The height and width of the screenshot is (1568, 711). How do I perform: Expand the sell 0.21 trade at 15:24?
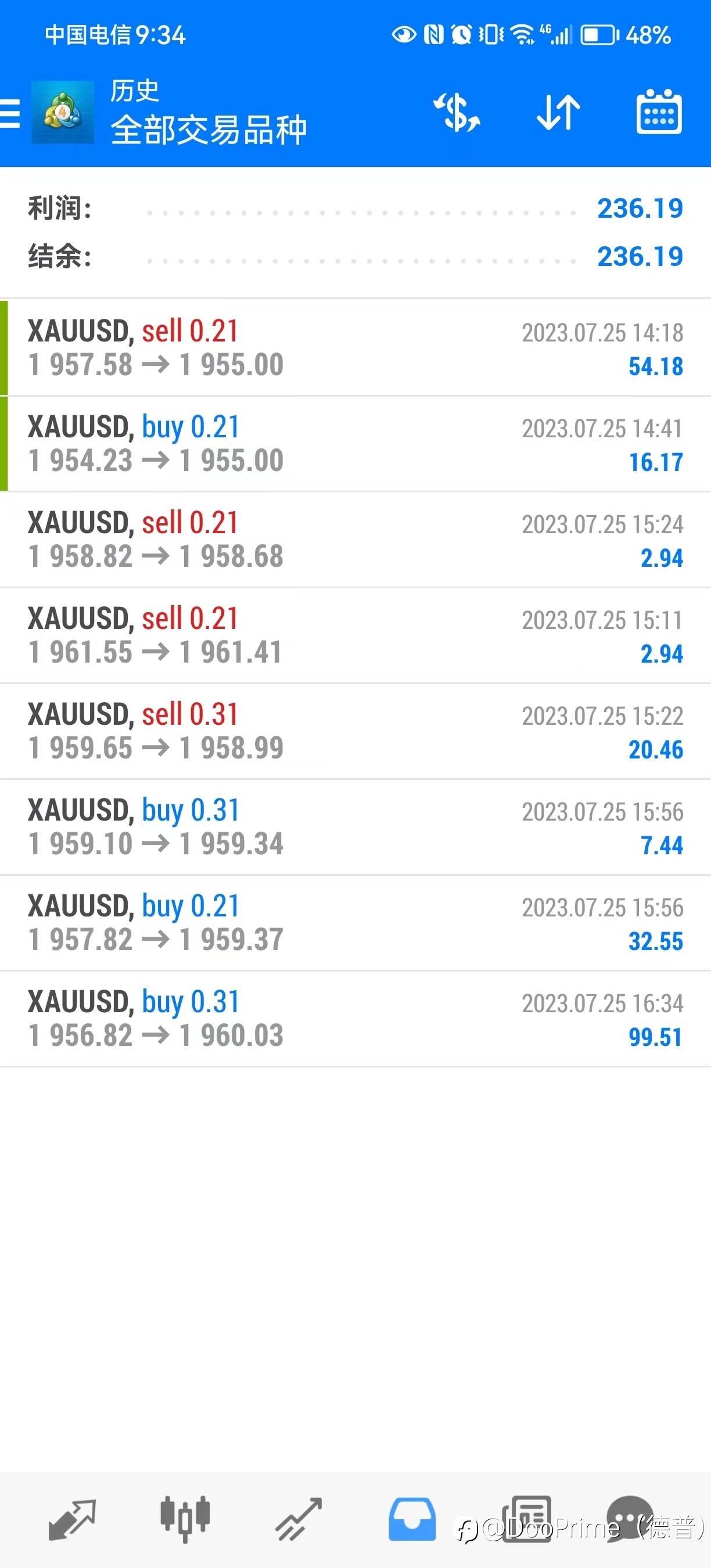point(355,540)
